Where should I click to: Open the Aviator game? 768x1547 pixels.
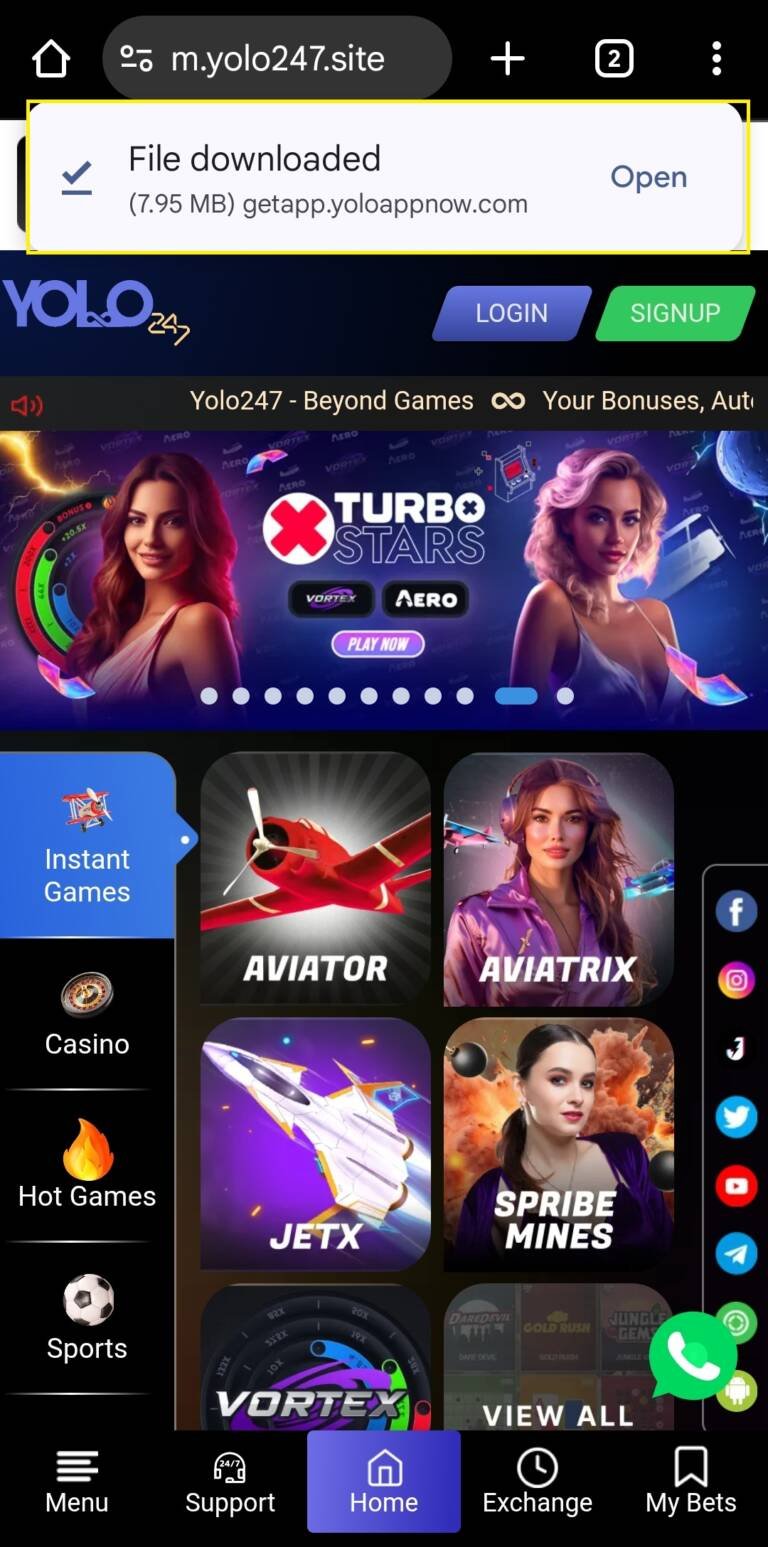pyautogui.click(x=315, y=879)
